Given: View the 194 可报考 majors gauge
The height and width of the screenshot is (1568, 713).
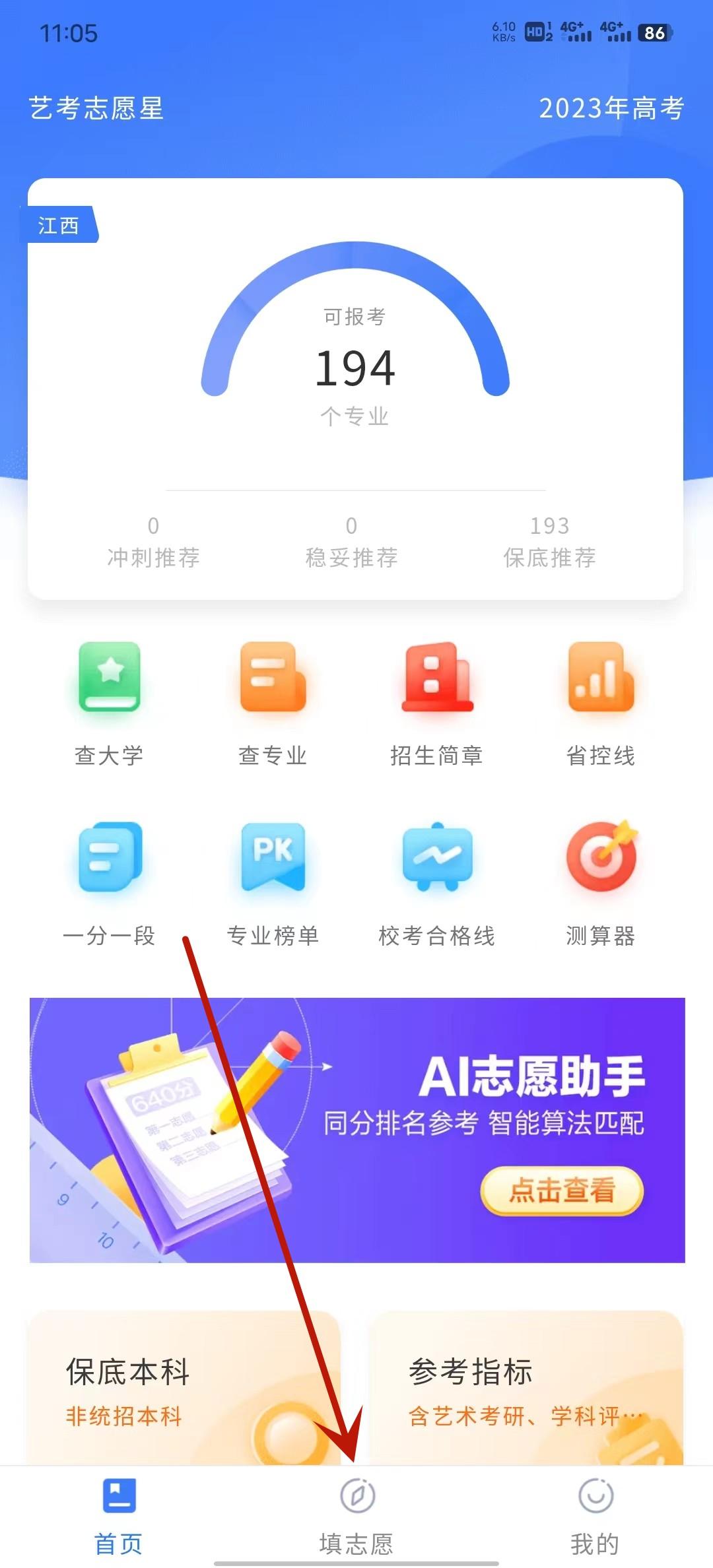Looking at the screenshot, I should 355,368.
